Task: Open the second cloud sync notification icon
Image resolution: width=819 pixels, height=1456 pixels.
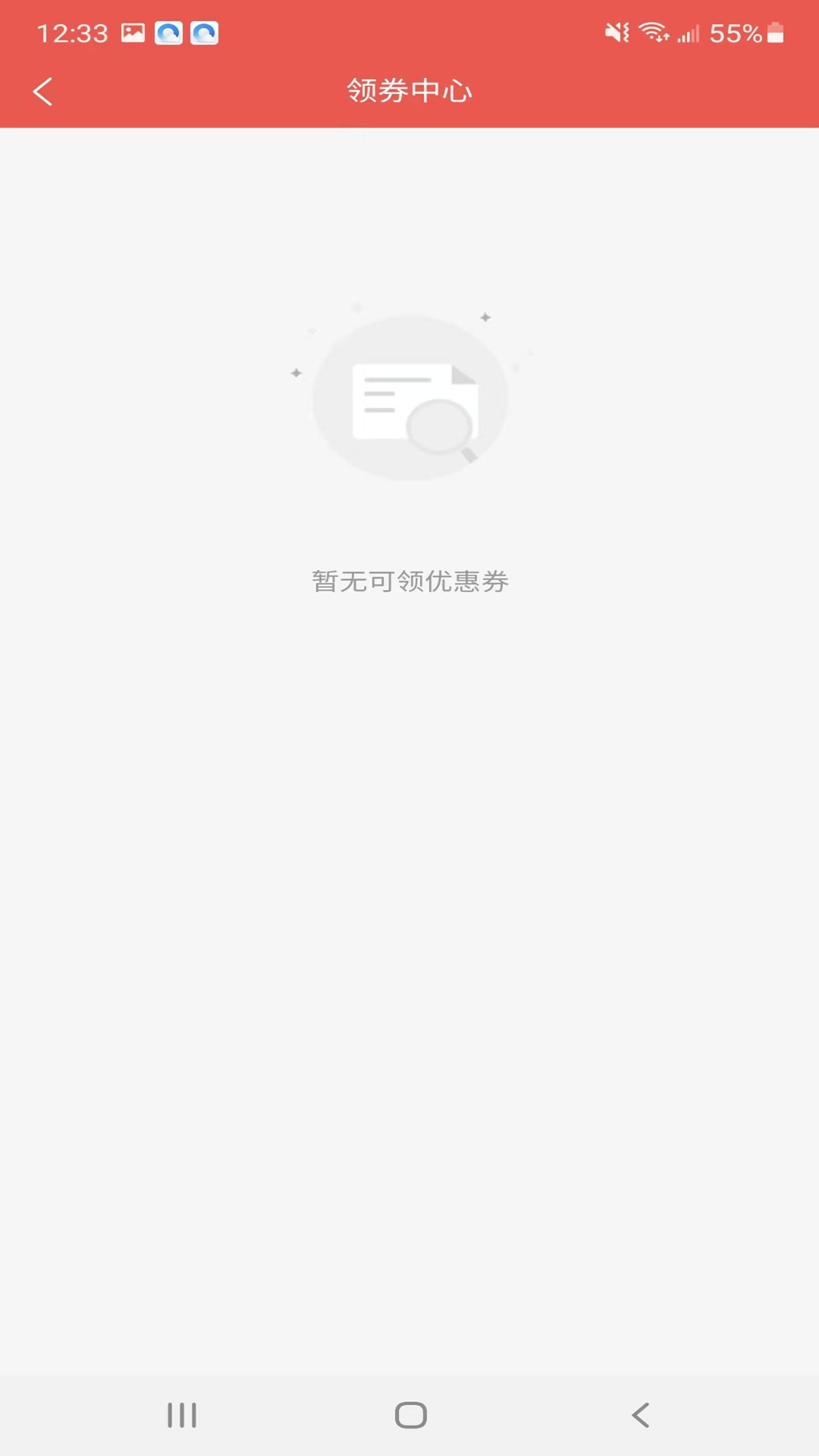Action: [x=203, y=32]
